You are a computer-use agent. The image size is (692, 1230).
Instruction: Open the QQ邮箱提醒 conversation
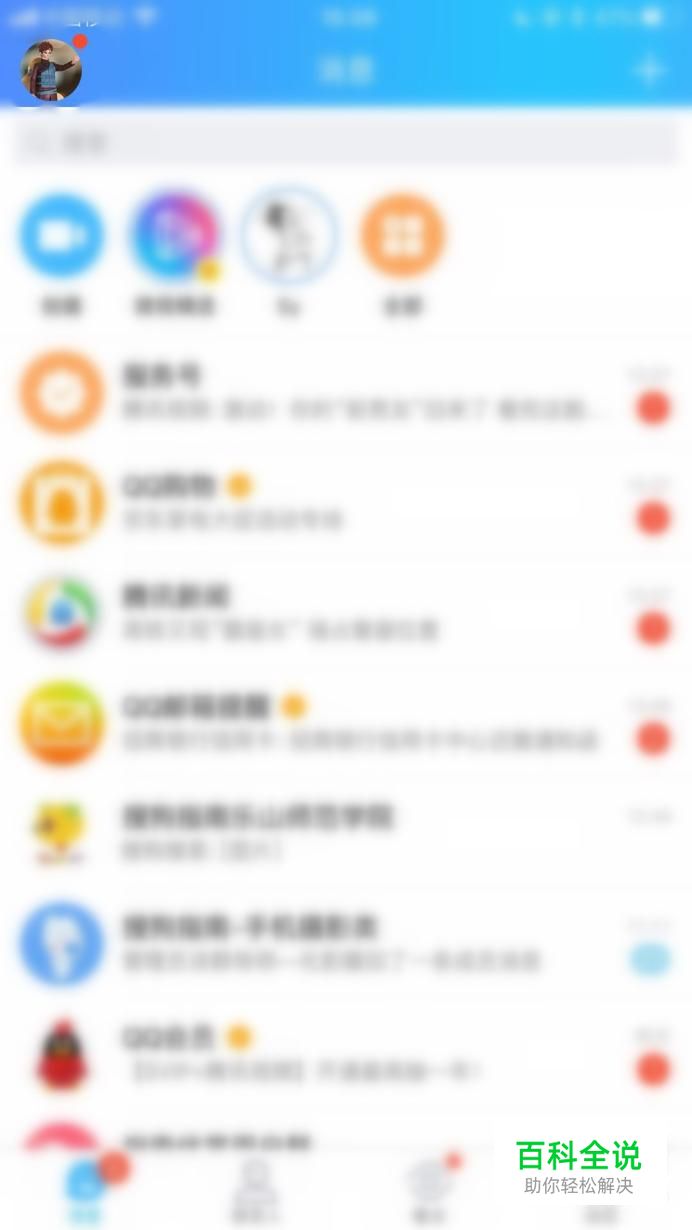pos(346,723)
